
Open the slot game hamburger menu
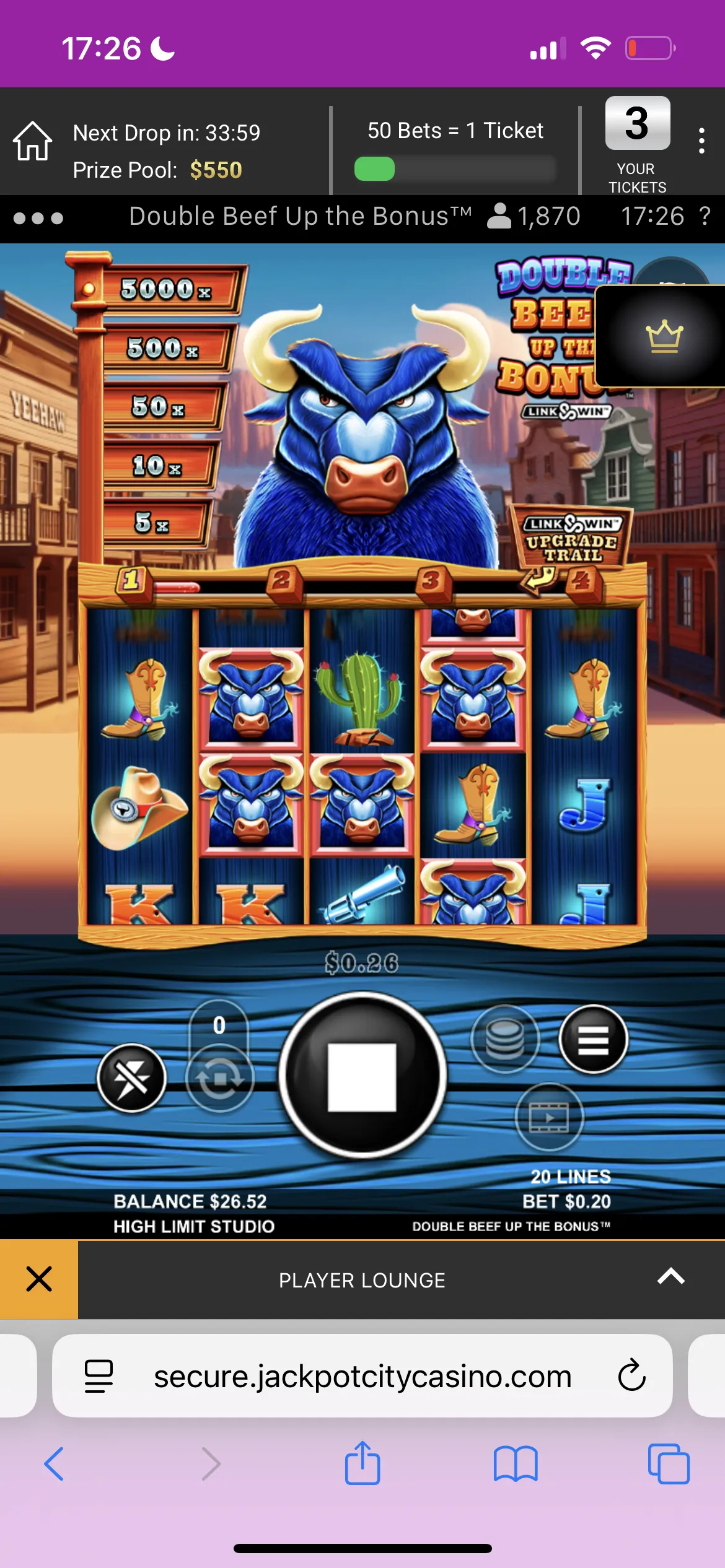(593, 1039)
